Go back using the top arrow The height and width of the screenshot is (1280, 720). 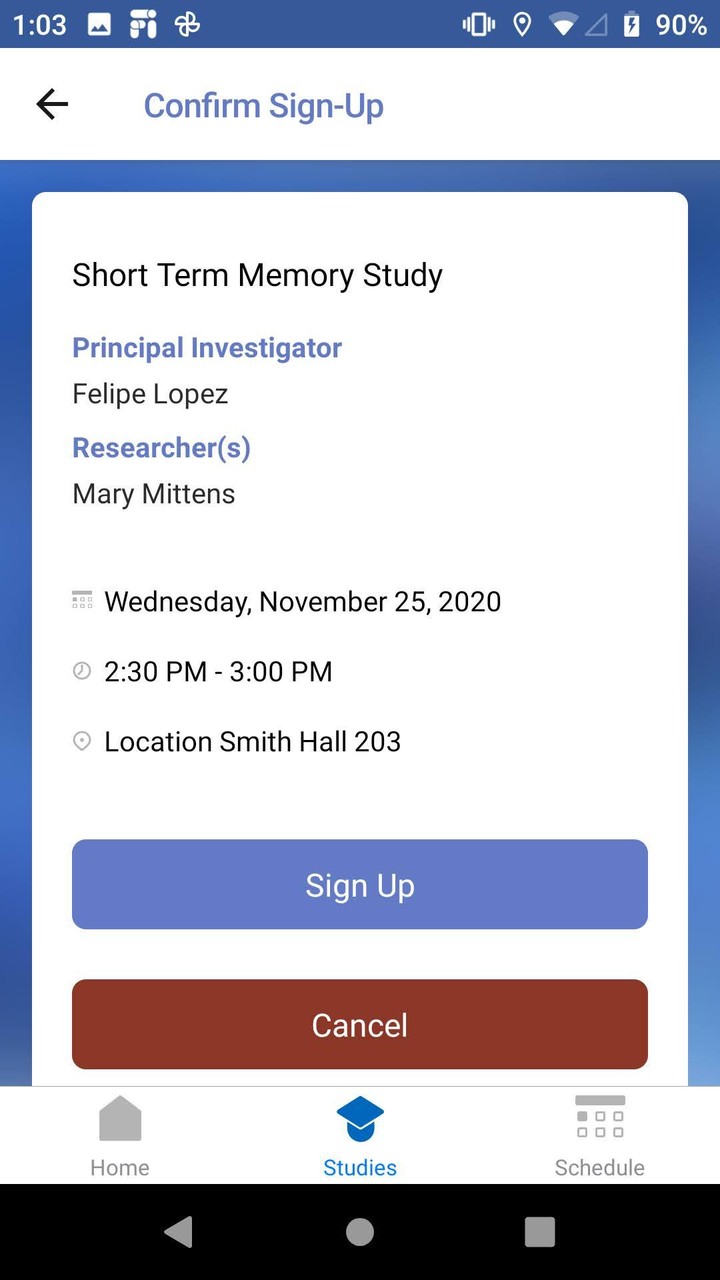tap(52, 104)
